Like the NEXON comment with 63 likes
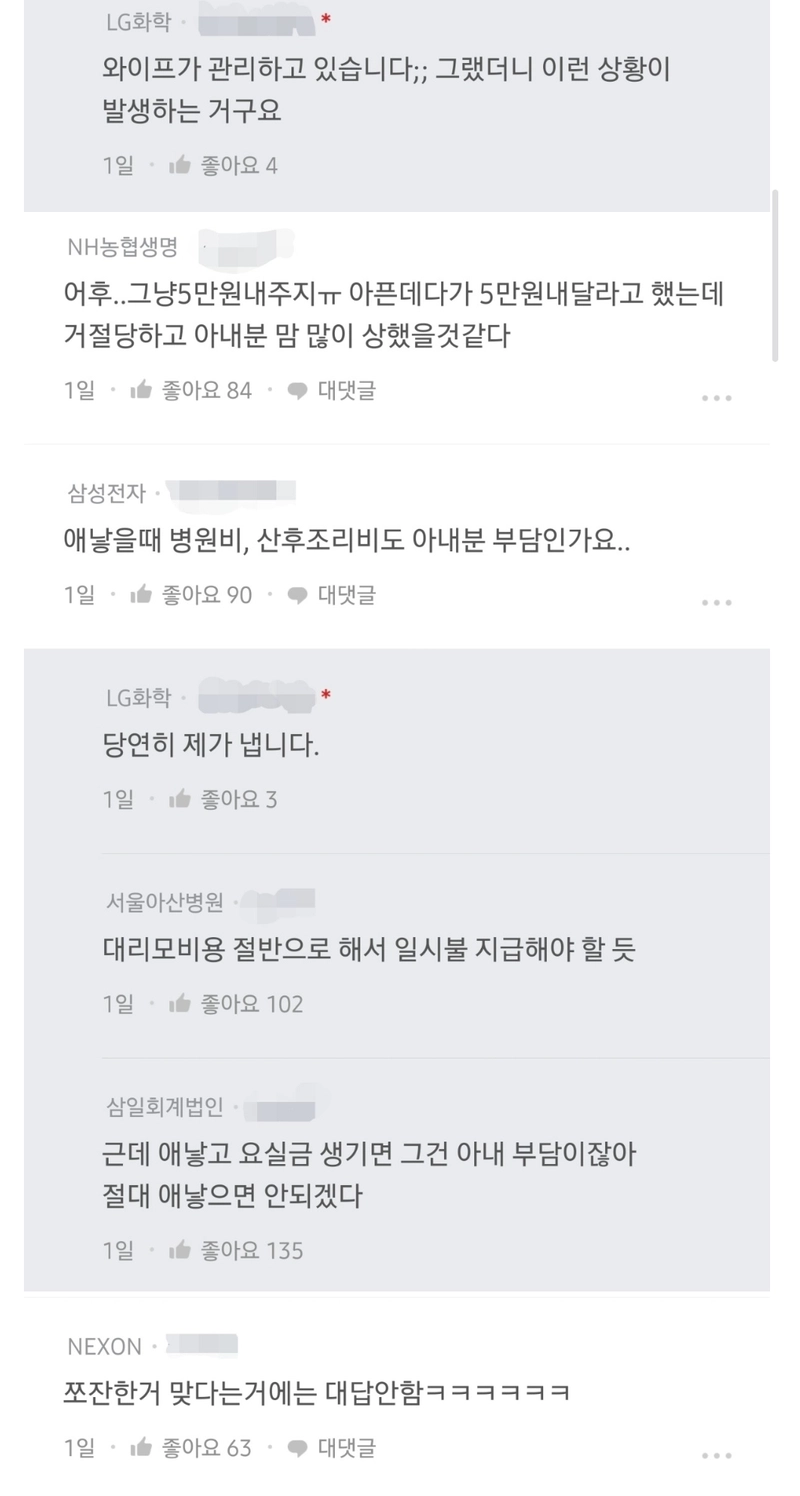 tap(191, 1446)
